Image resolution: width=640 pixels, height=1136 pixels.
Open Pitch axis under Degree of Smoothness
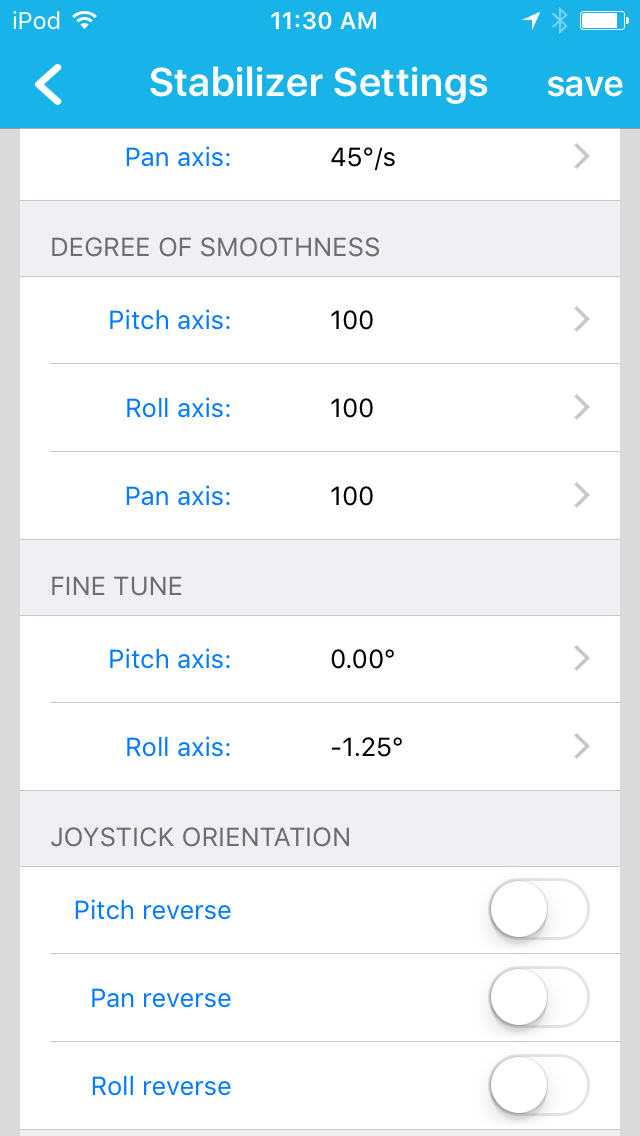[x=320, y=320]
